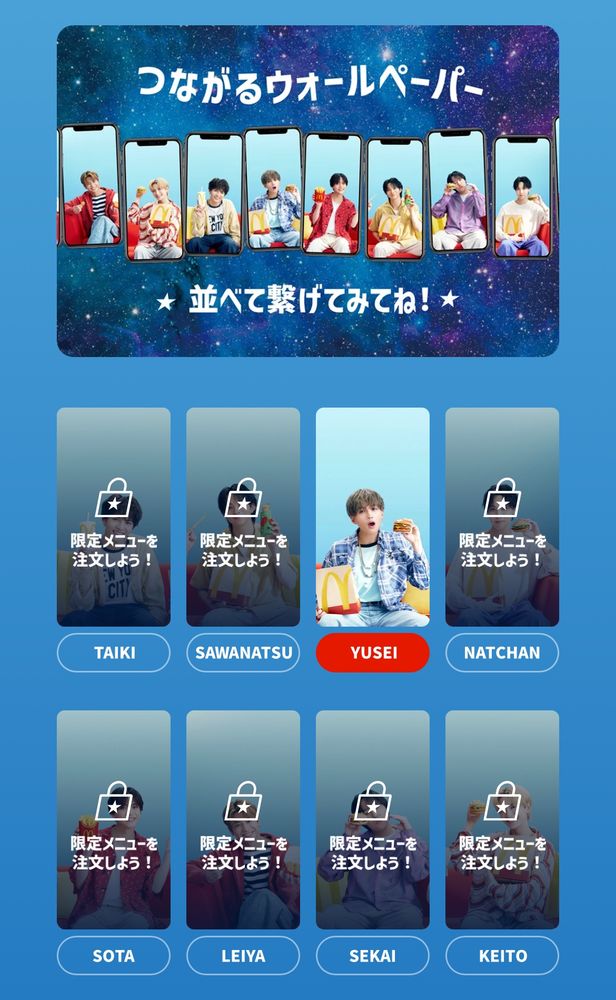
Task: Tap the locked wallpaper above LEIYA
Action: tap(243, 820)
